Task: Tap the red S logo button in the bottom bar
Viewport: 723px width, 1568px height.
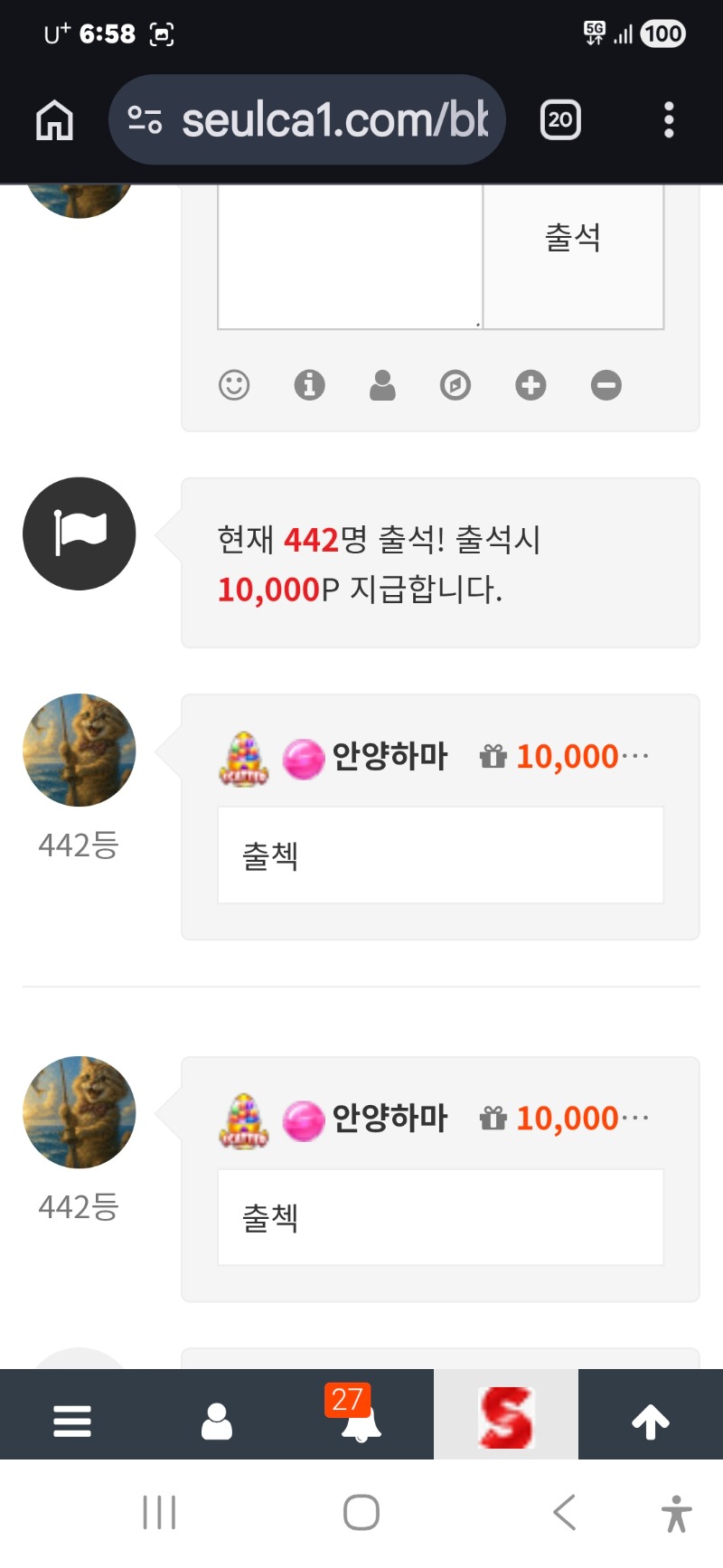Action: click(x=506, y=1417)
